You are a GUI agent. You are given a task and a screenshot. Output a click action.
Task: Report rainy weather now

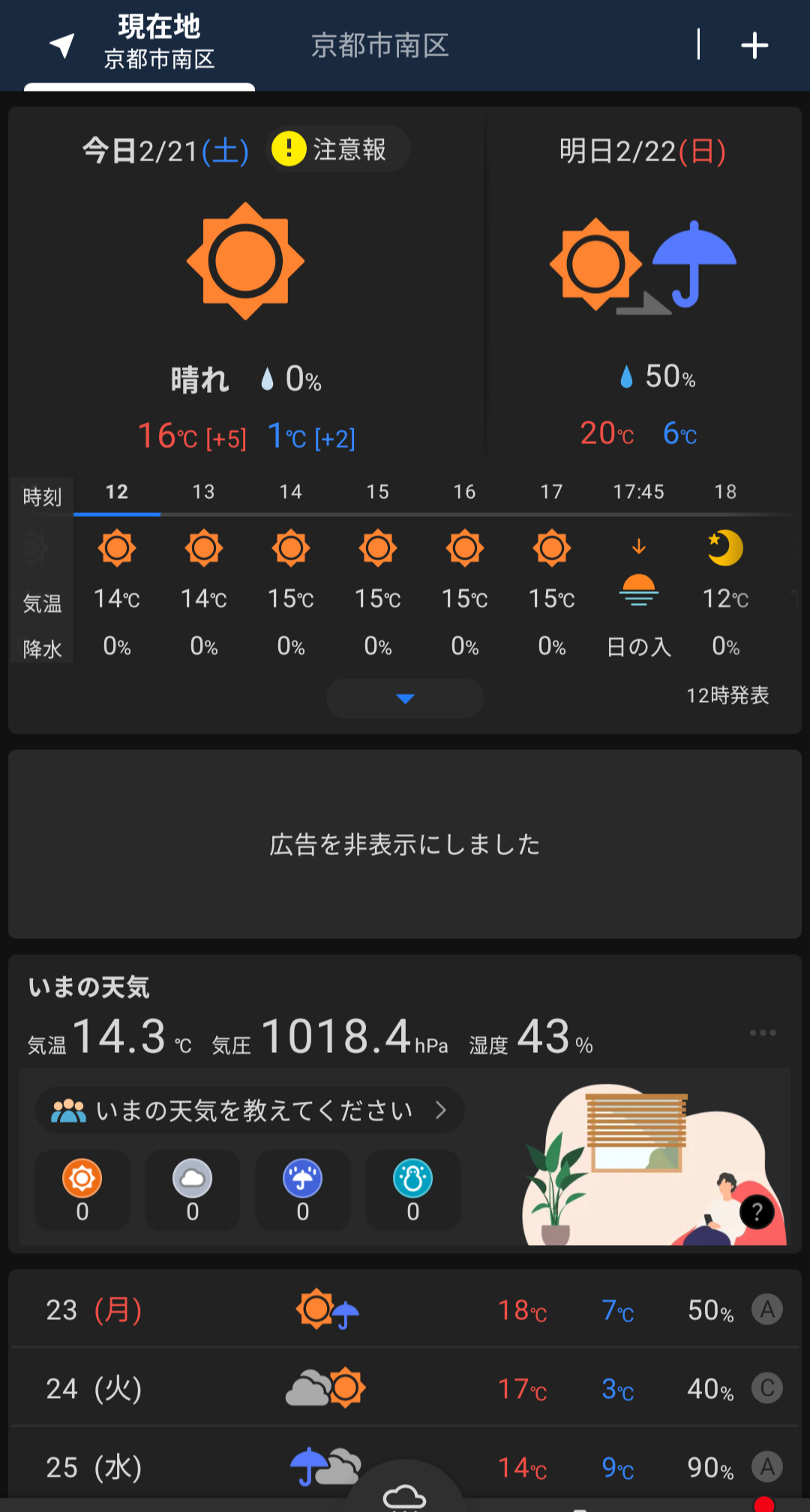coord(303,1189)
